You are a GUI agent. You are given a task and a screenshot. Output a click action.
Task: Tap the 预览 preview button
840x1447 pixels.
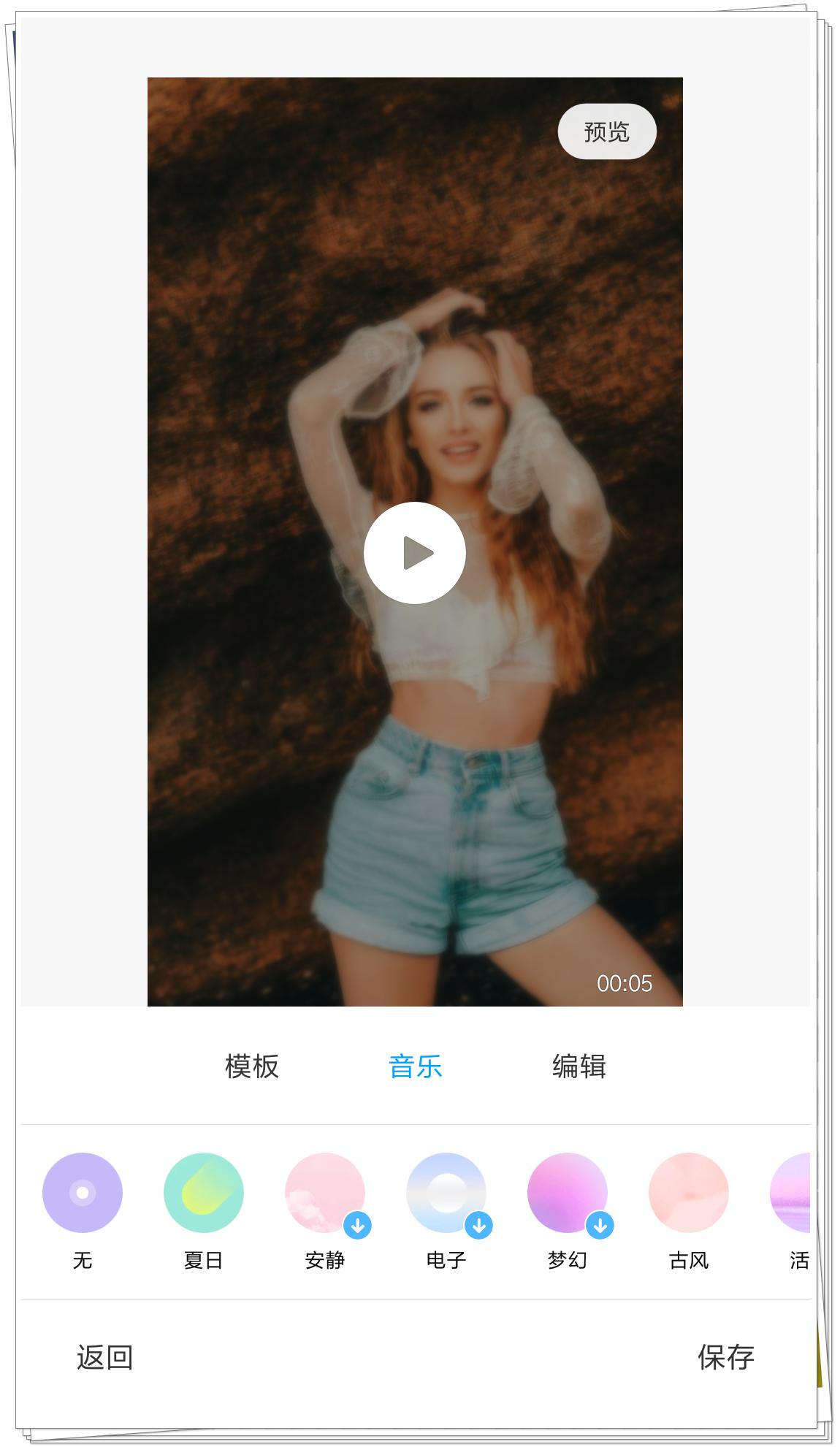pyautogui.click(x=606, y=131)
